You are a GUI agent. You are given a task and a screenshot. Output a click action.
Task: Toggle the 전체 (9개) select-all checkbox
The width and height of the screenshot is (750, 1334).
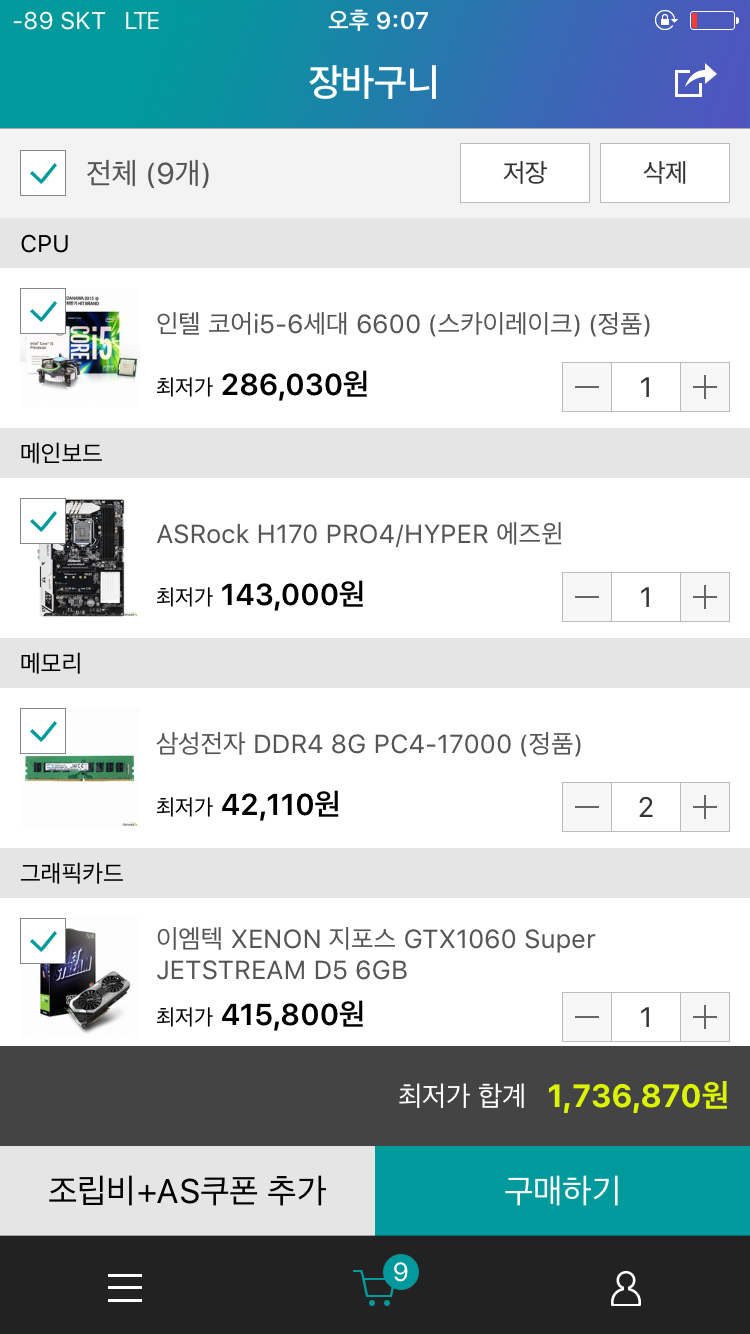tap(43, 174)
